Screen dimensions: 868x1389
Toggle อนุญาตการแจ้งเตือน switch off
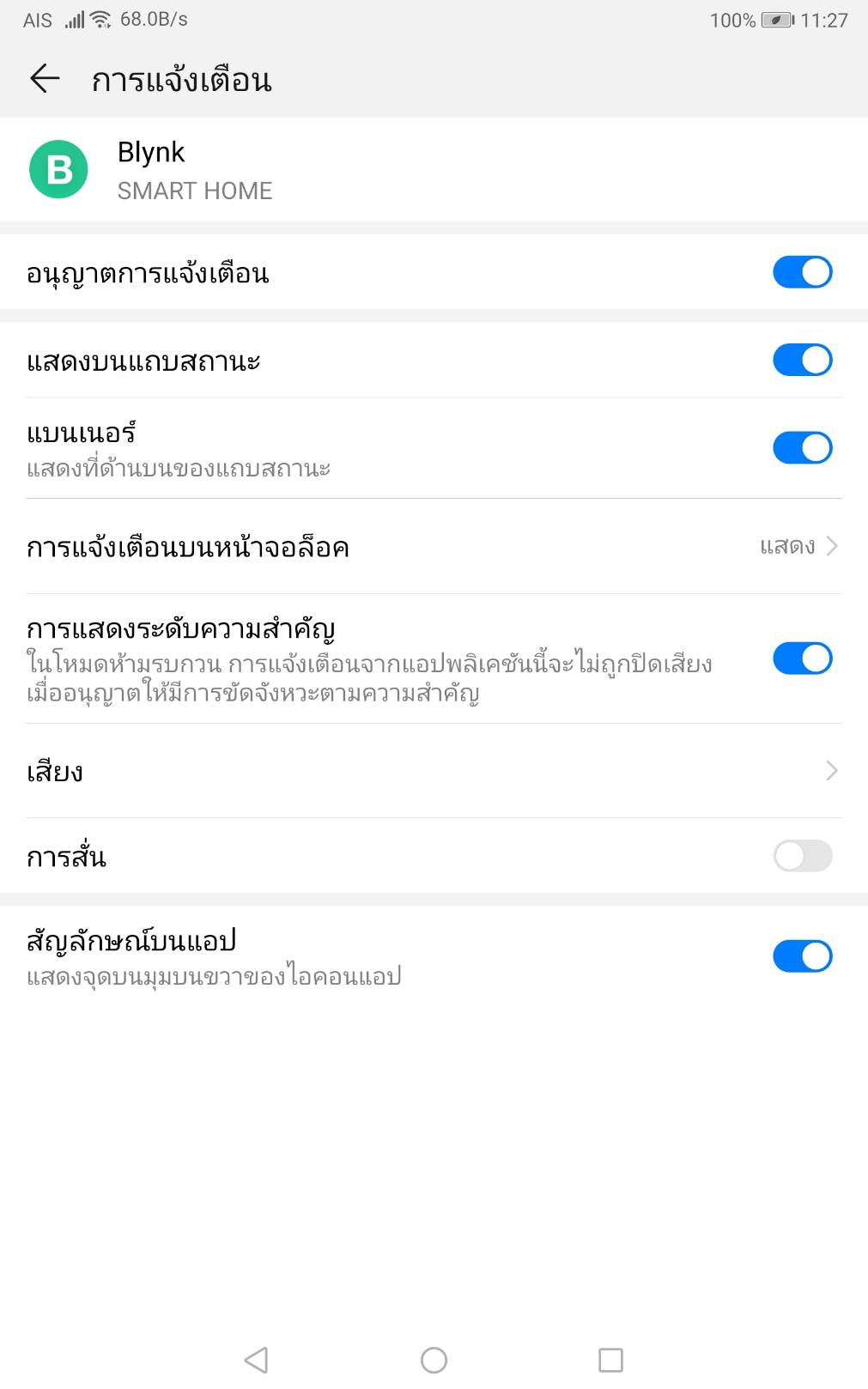click(x=802, y=272)
